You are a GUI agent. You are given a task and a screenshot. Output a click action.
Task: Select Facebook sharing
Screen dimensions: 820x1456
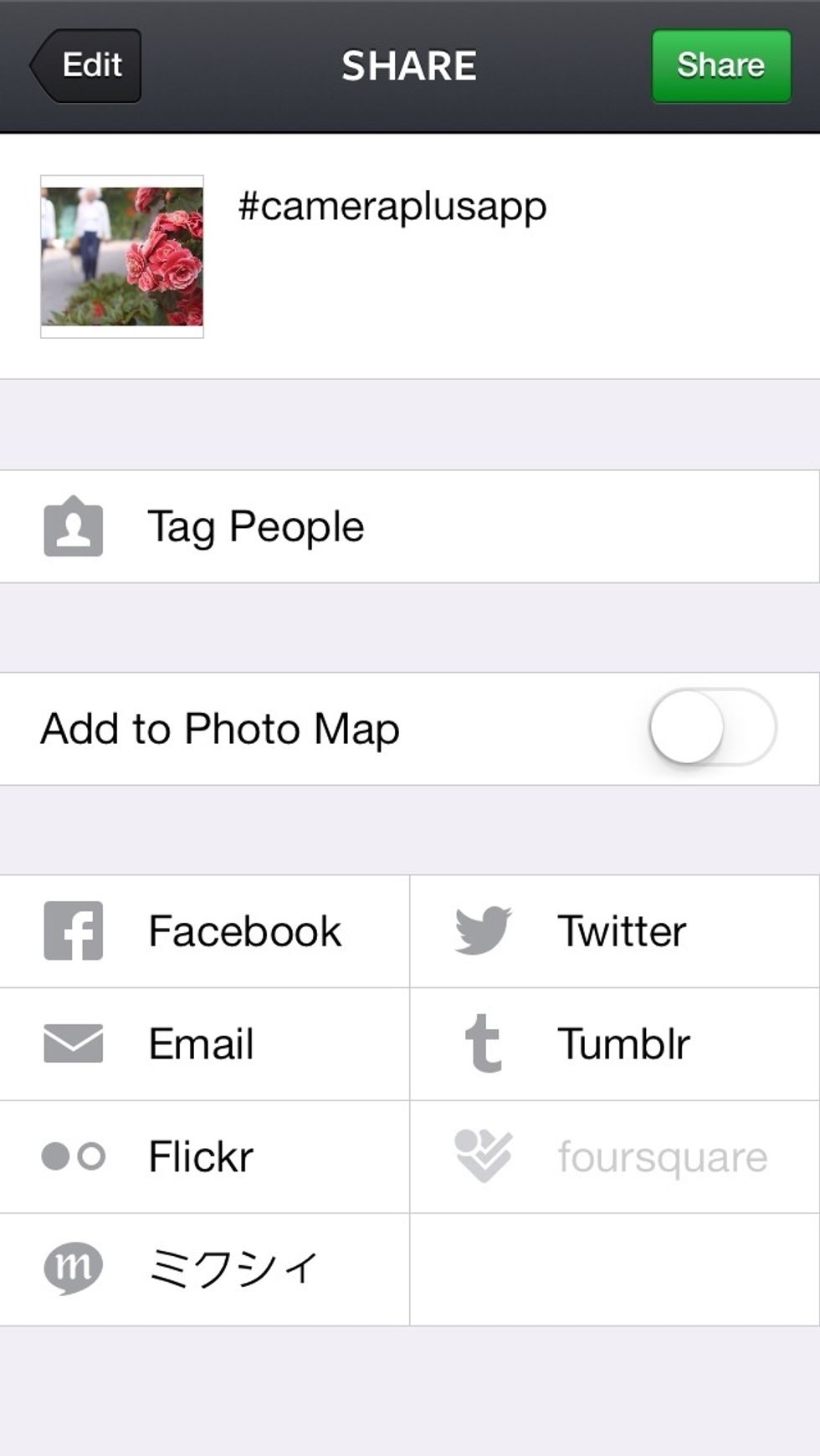(x=205, y=931)
